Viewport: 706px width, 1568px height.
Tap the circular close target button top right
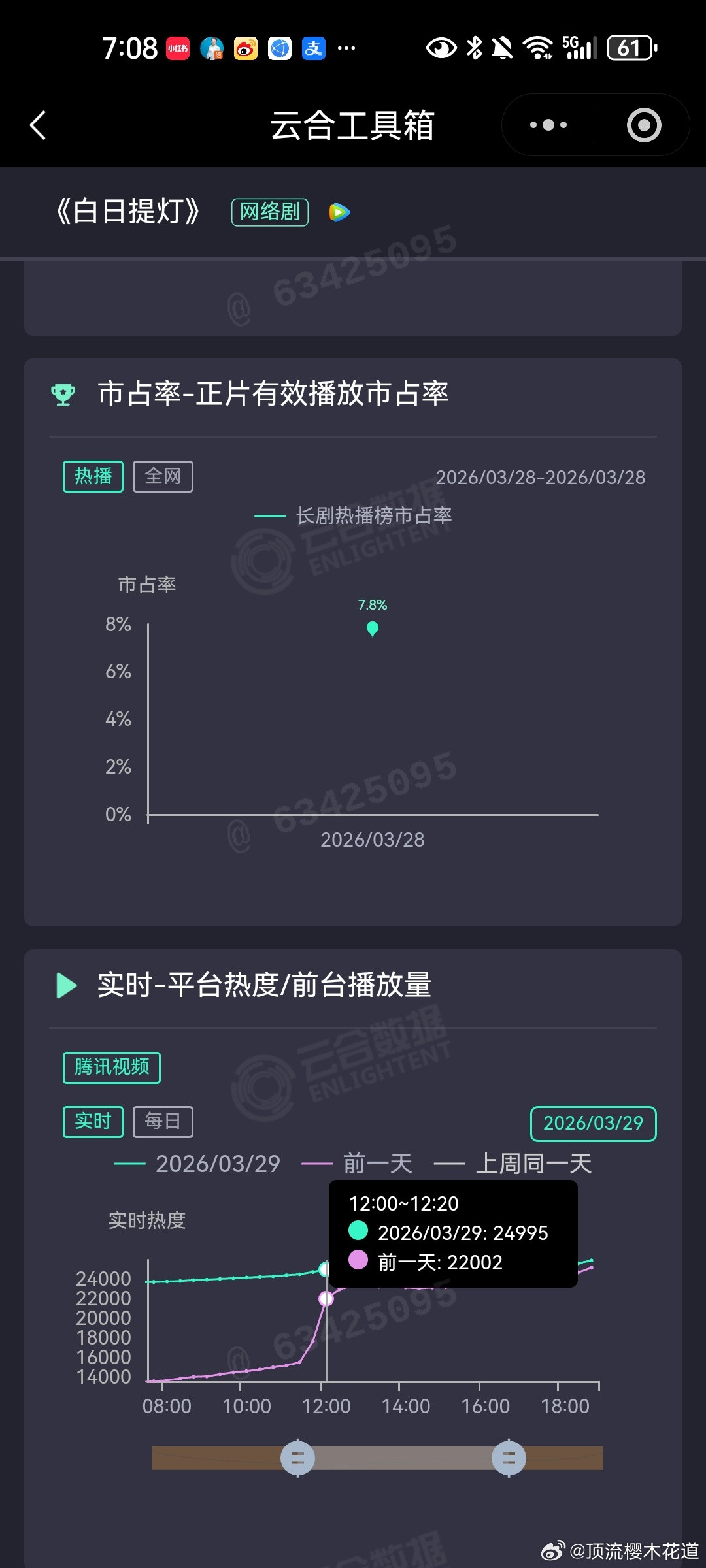pyautogui.click(x=643, y=125)
